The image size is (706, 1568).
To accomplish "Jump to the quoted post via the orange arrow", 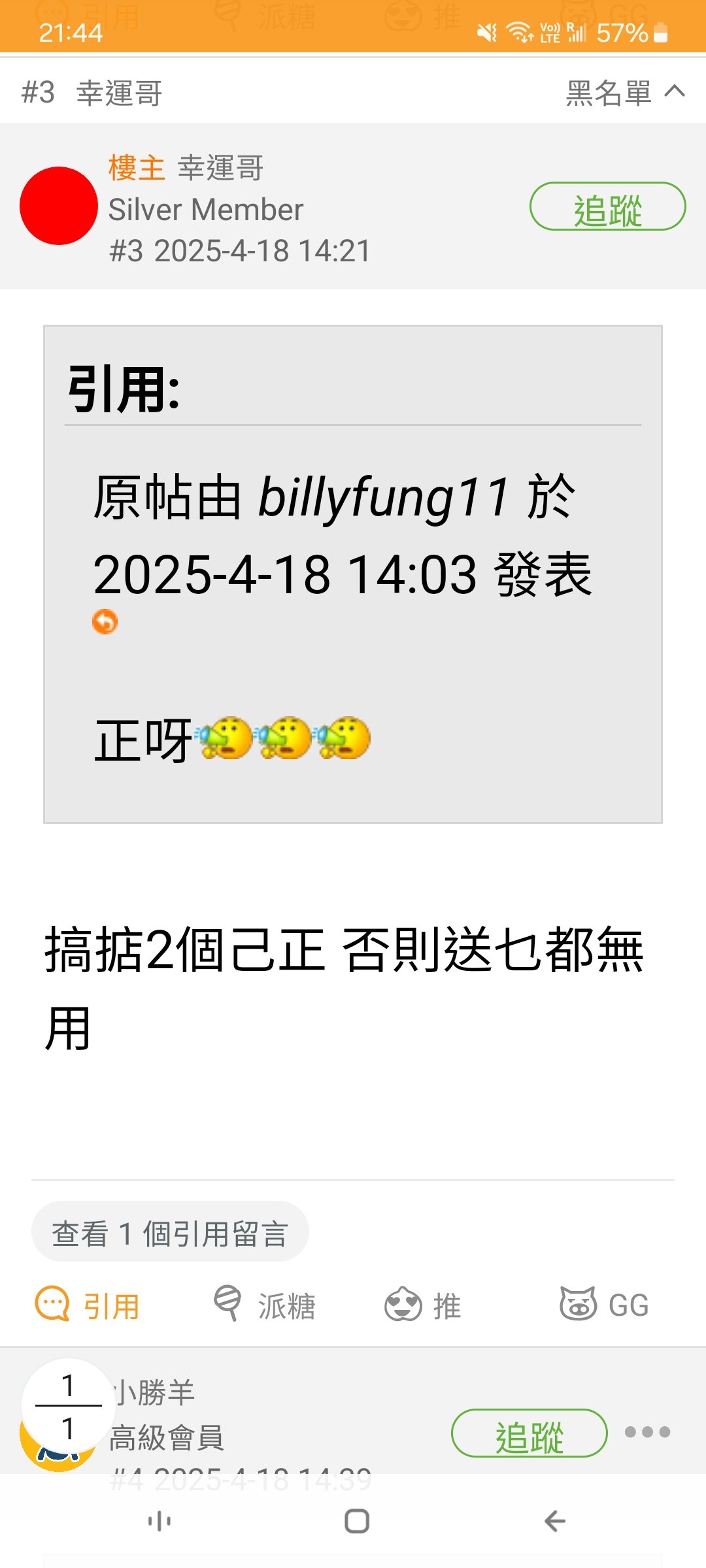I will coord(105,621).
